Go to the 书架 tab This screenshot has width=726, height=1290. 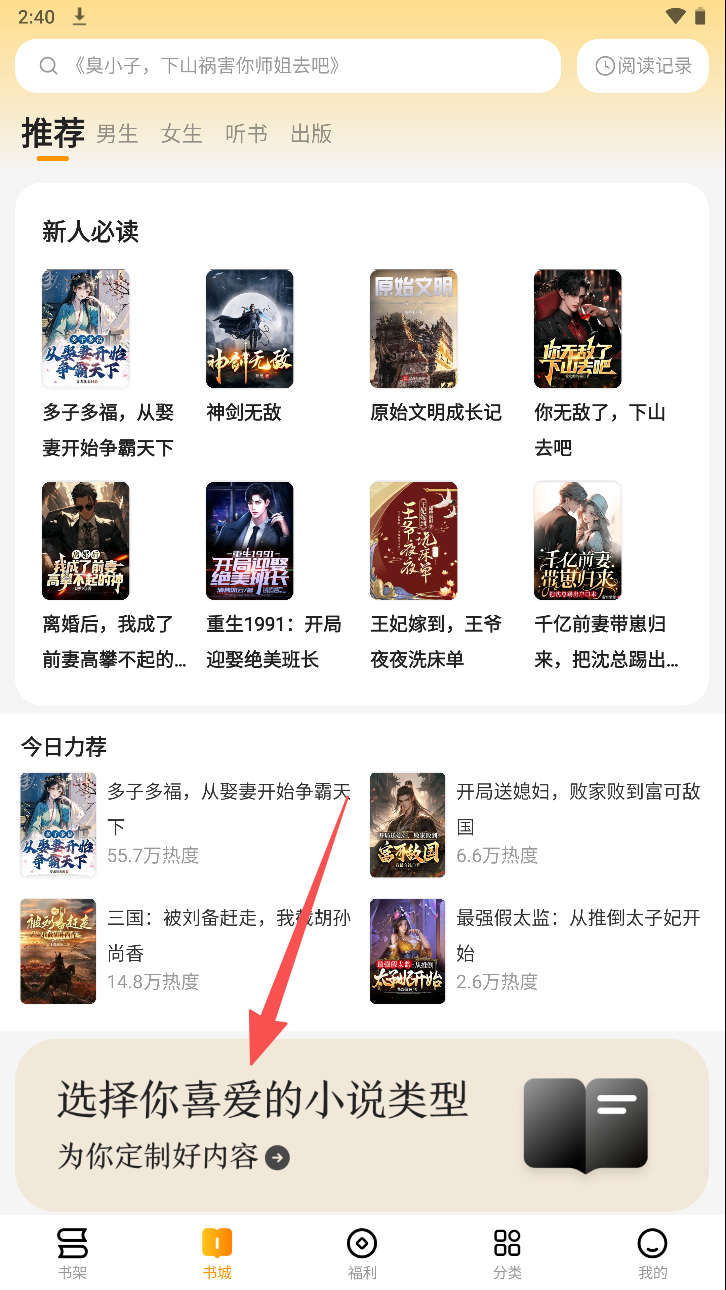coord(72,1253)
